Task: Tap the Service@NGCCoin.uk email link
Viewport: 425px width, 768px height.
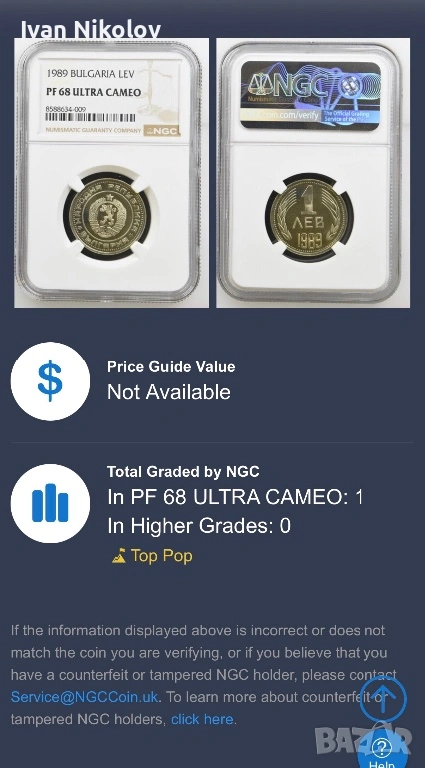Action: (84, 696)
